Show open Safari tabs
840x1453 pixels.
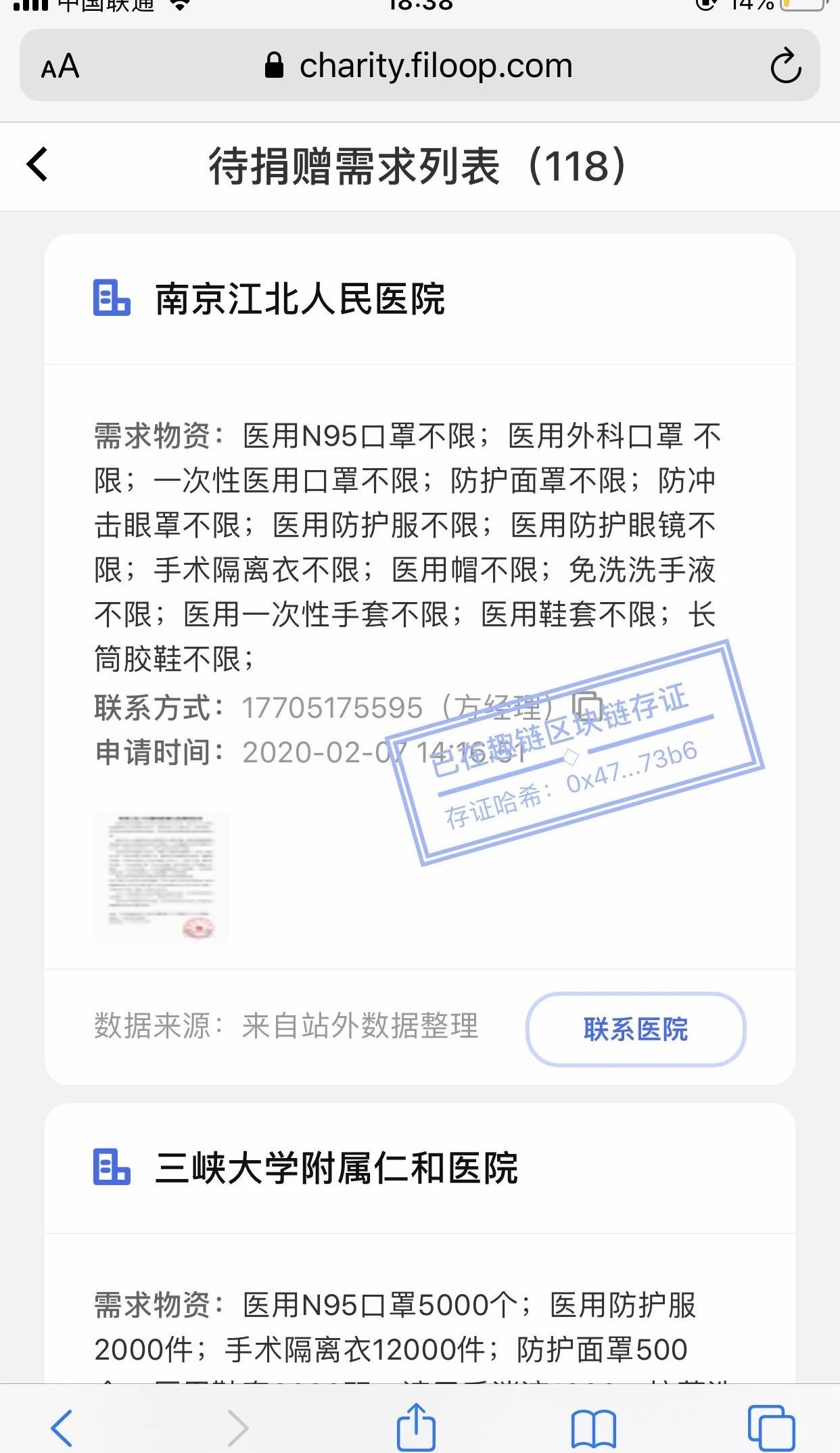[771, 1428]
